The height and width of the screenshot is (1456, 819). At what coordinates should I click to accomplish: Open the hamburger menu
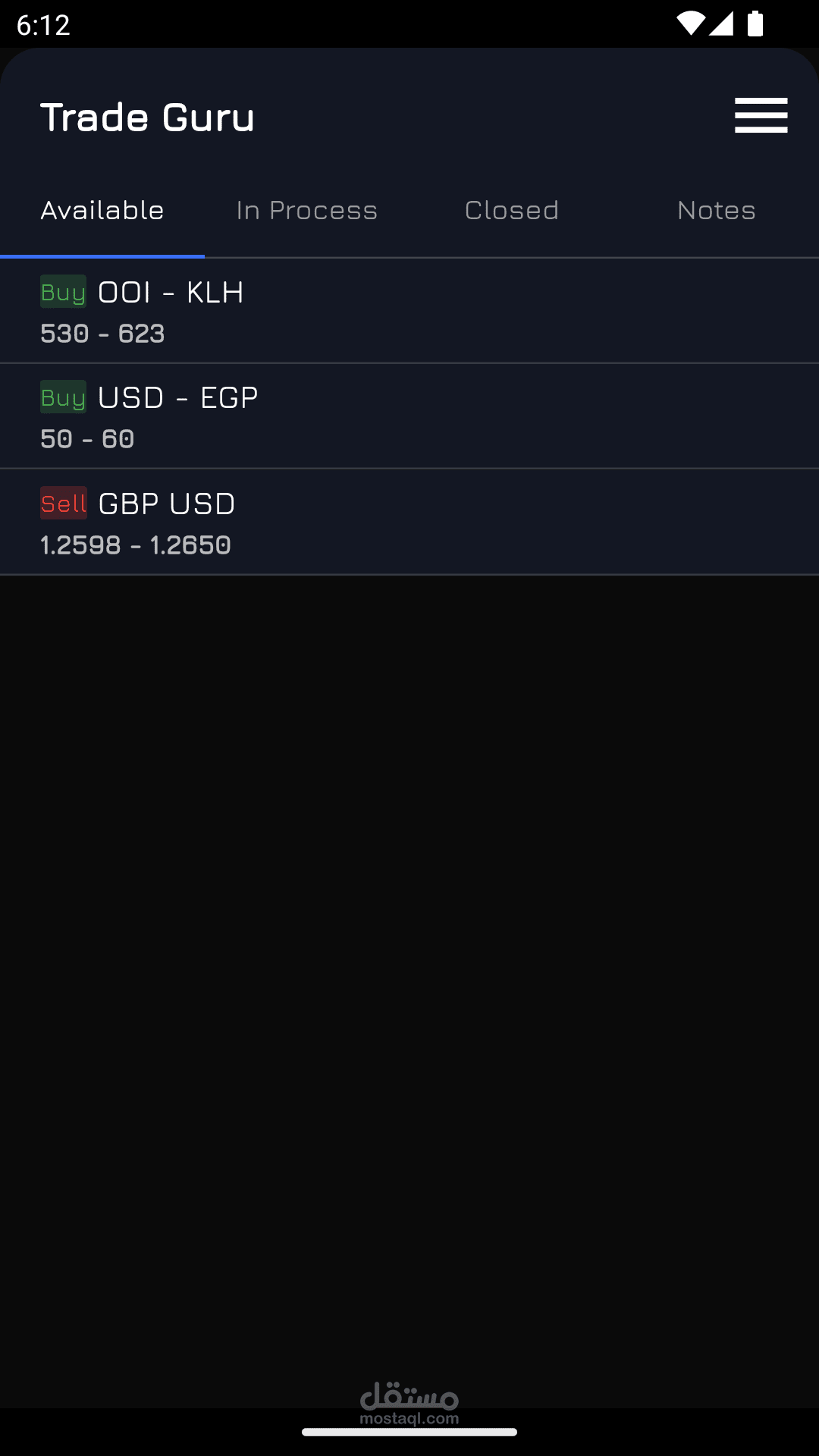(761, 115)
